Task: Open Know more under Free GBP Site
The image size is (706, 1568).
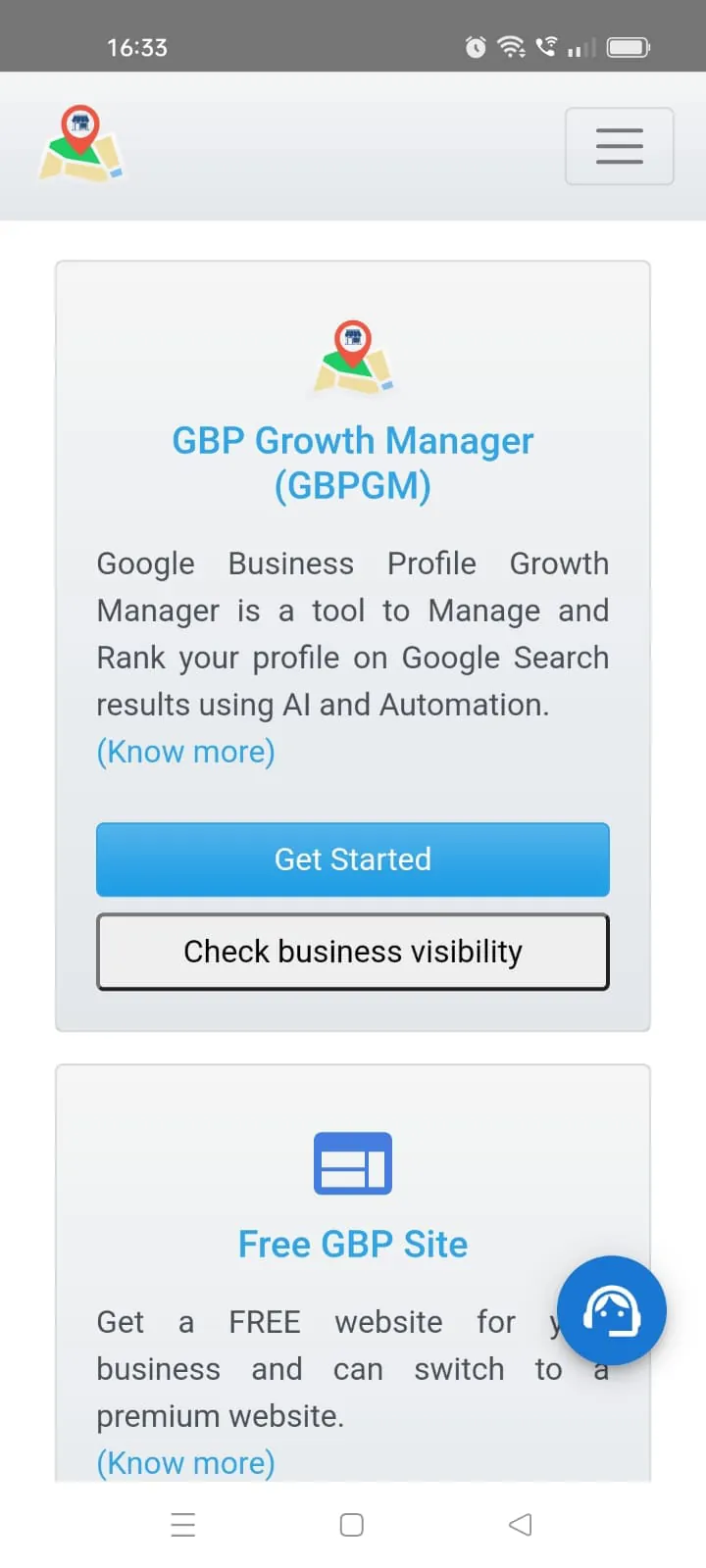Action: (185, 1462)
